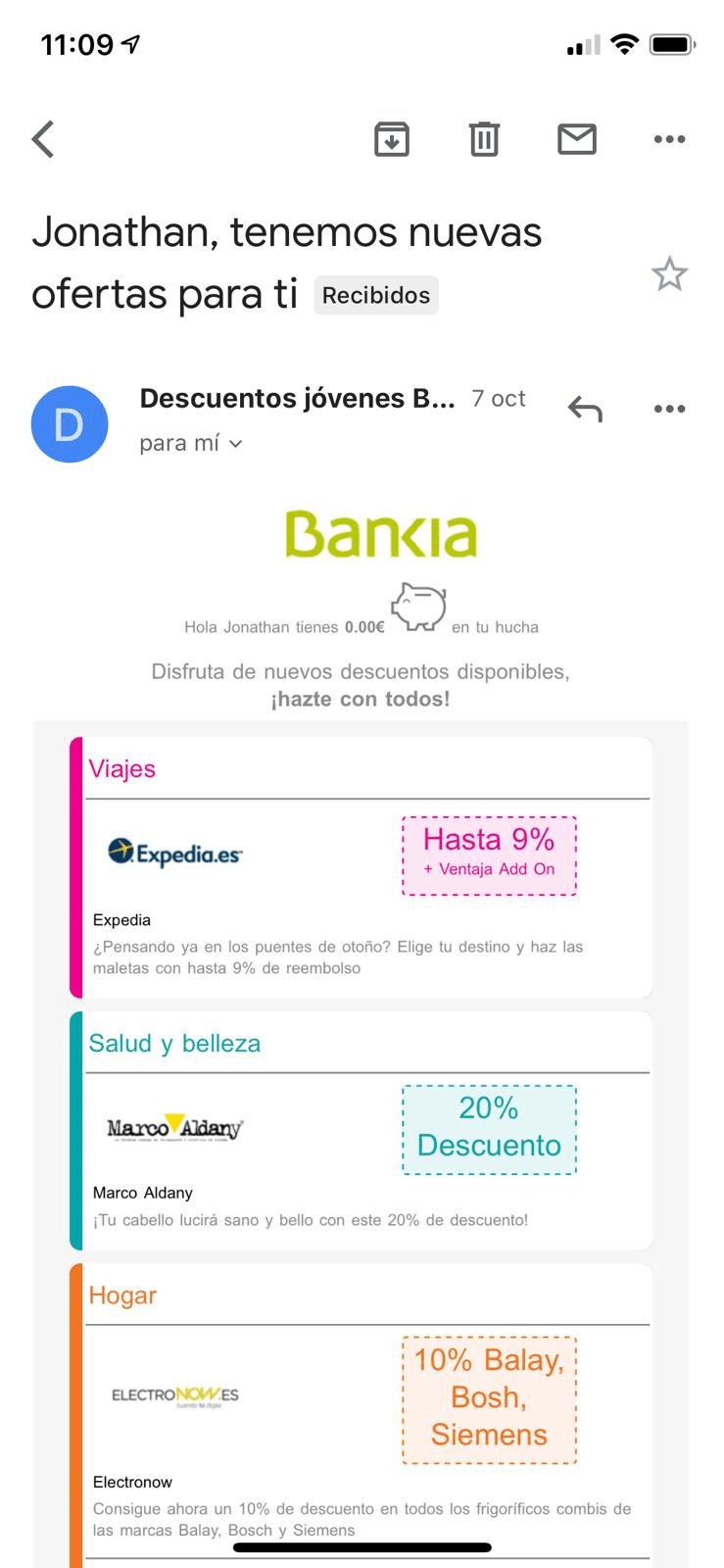724x1568 pixels.
Task: Open the sender avatar D
Action: 69,424
